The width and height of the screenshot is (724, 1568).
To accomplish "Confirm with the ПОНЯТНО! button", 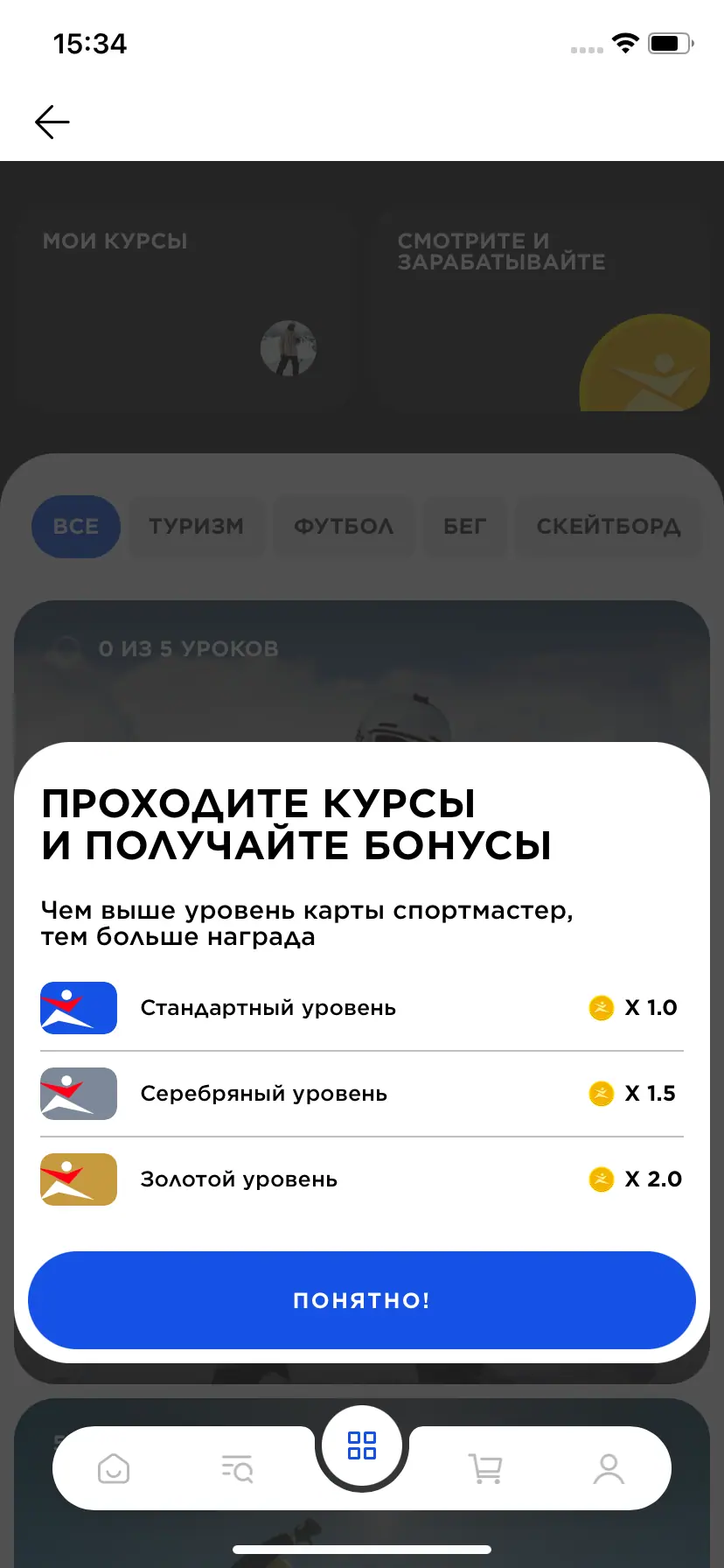I will [361, 1299].
